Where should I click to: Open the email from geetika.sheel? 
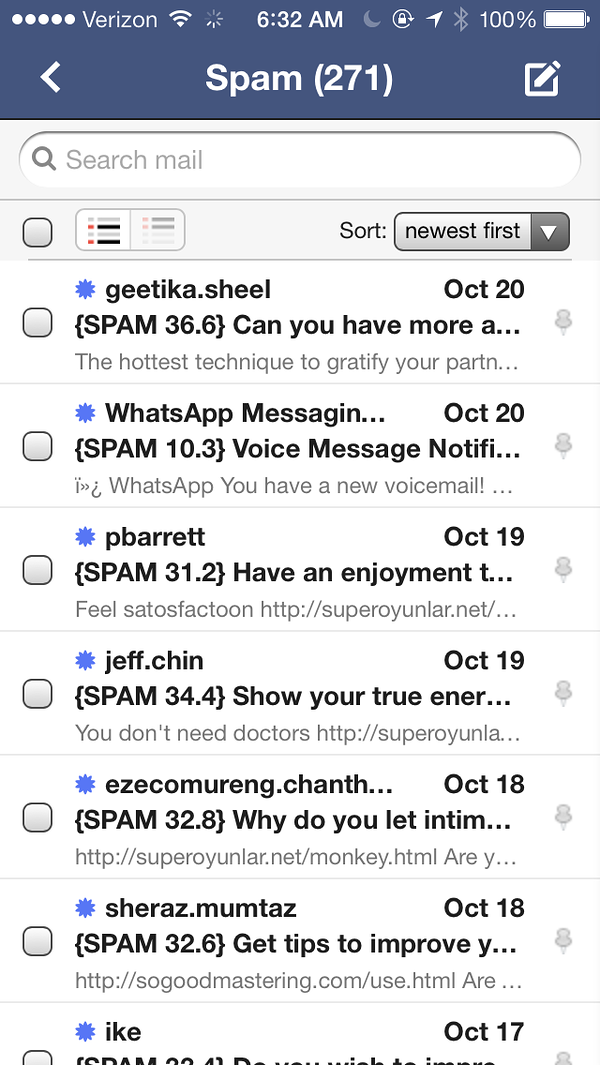pos(298,325)
